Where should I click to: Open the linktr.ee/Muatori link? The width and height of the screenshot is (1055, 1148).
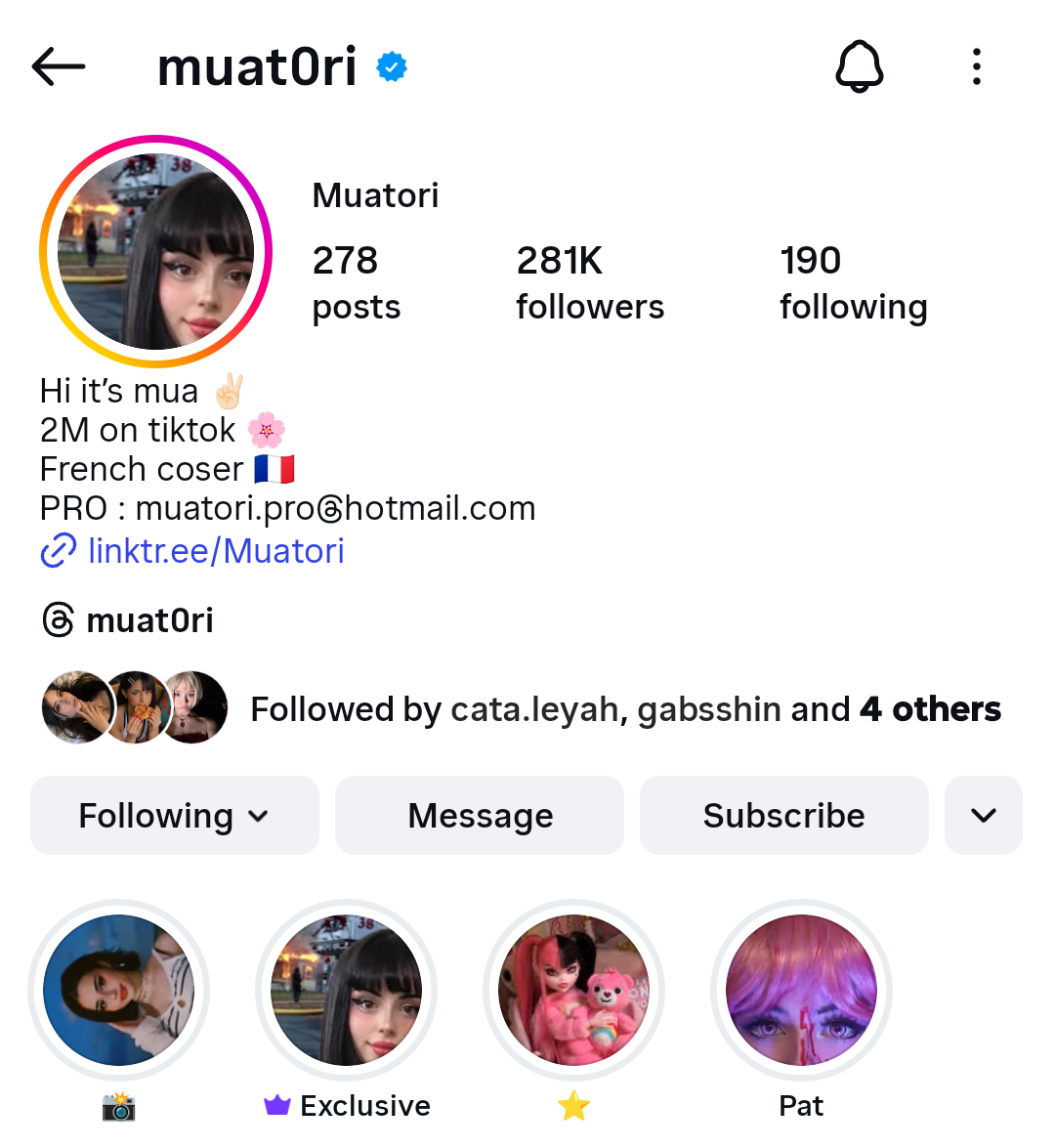click(x=215, y=551)
